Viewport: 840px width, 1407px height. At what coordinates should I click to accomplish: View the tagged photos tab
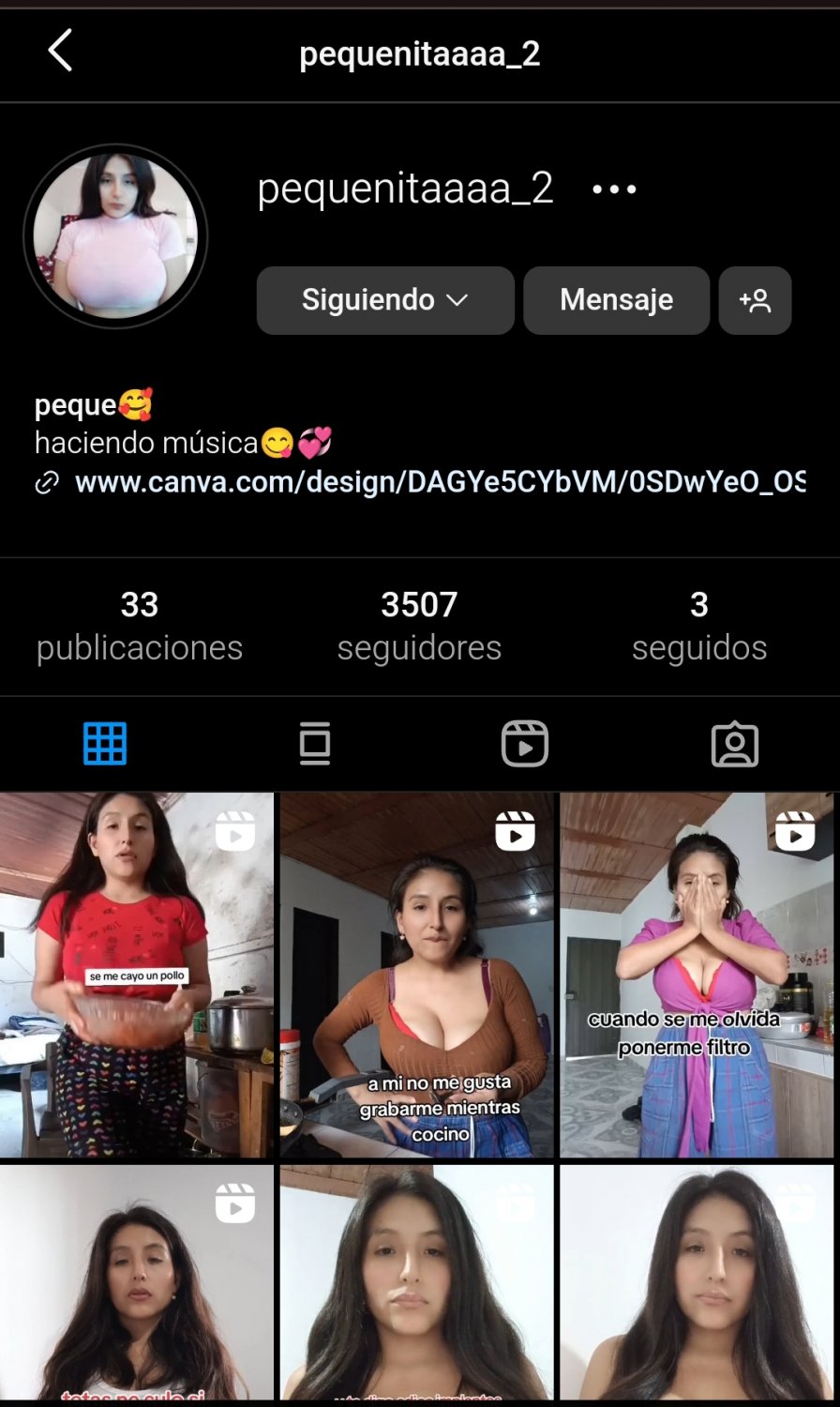click(735, 743)
